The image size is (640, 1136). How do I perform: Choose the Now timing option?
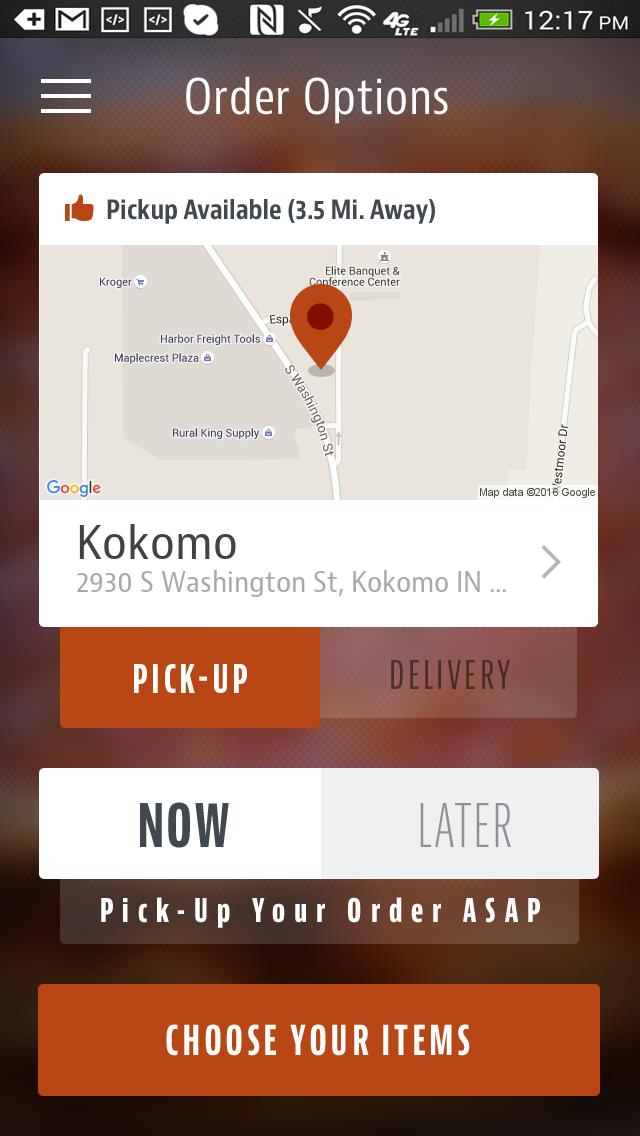(181, 824)
